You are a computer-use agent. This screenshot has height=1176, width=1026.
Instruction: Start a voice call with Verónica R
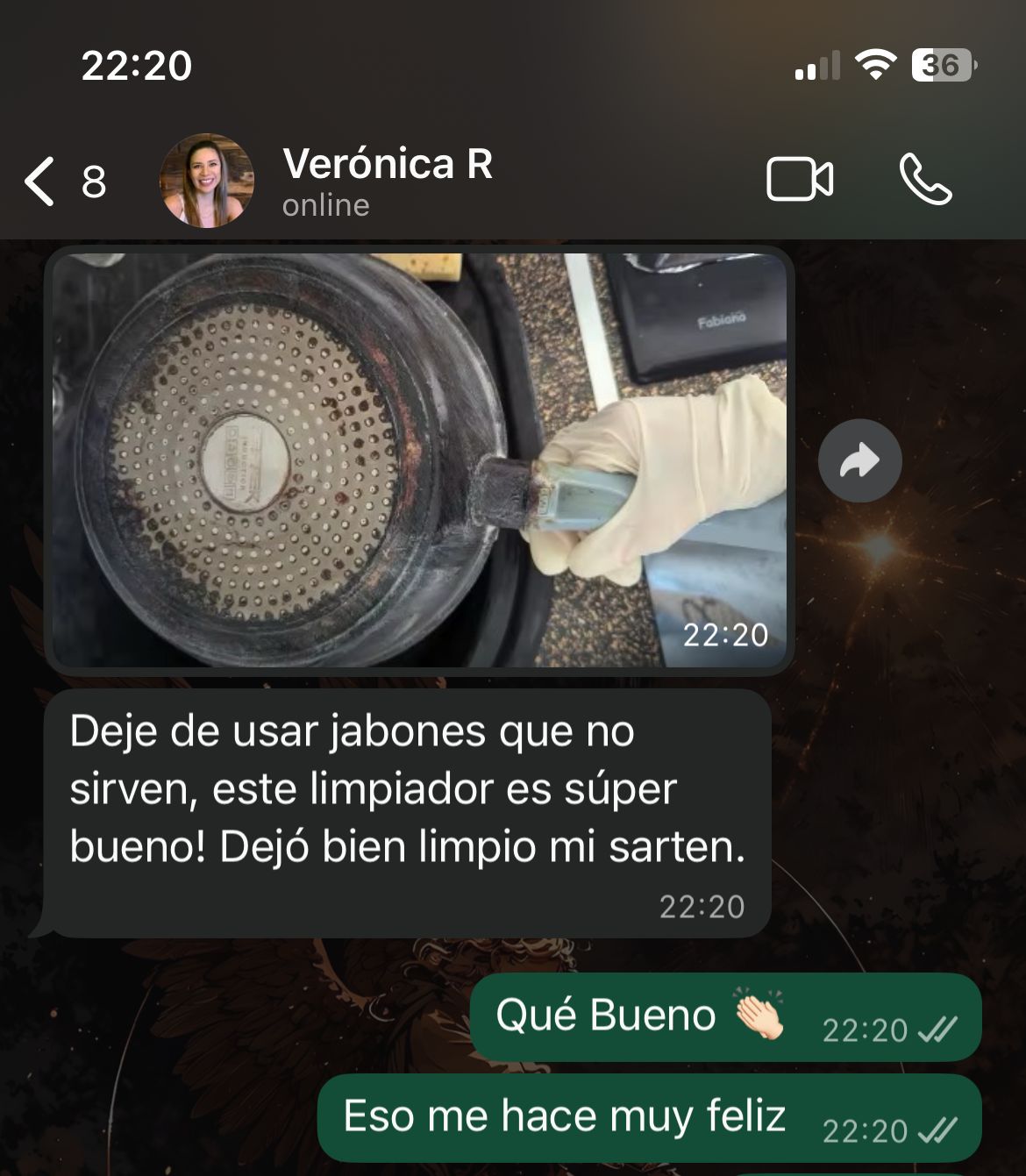[925, 180]
